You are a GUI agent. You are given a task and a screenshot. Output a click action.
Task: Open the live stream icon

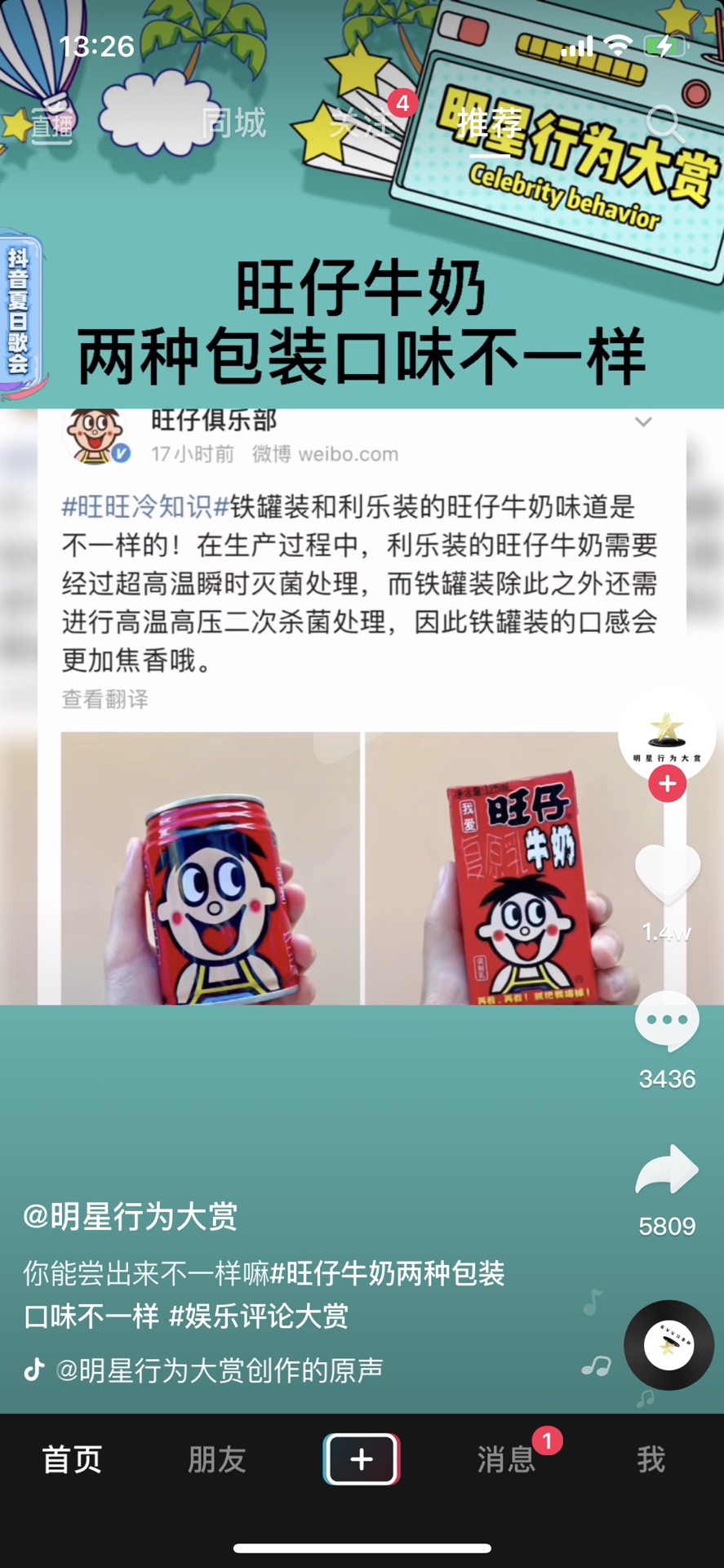[51, 125]
